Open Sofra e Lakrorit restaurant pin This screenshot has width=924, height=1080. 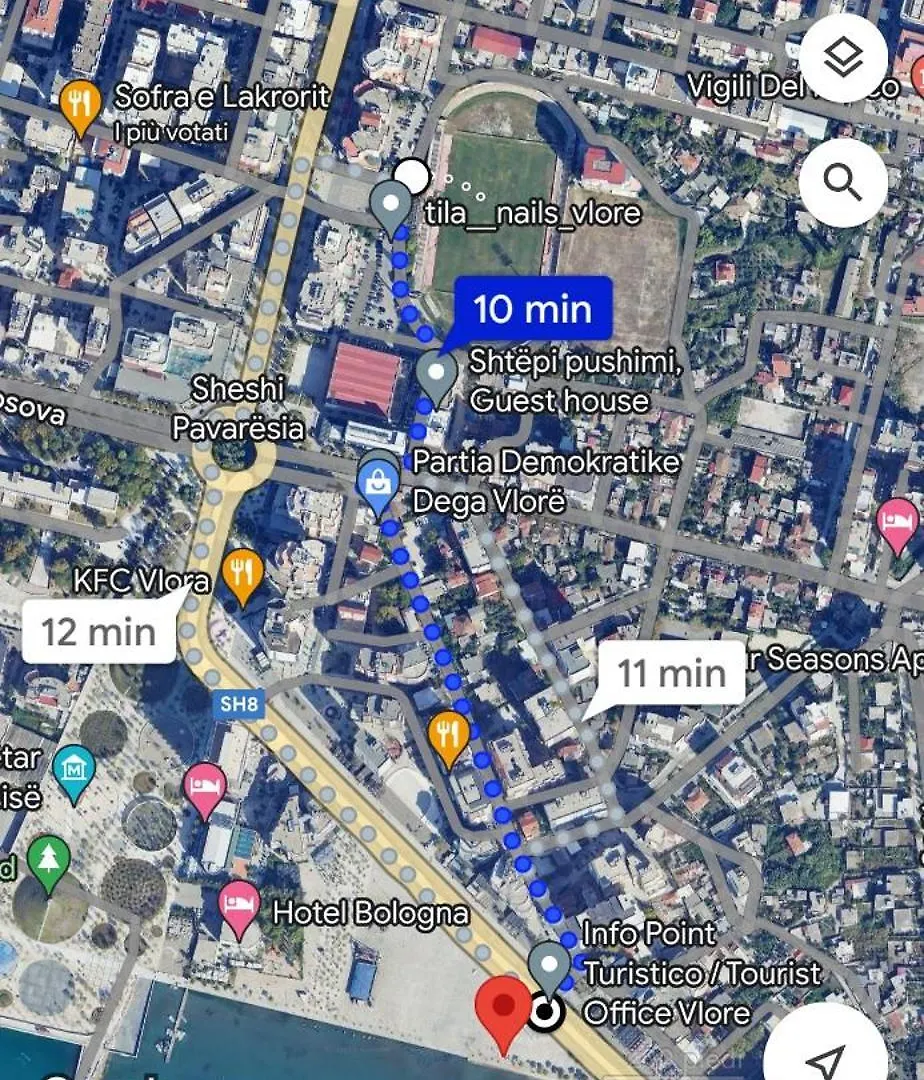click(79, 105)
